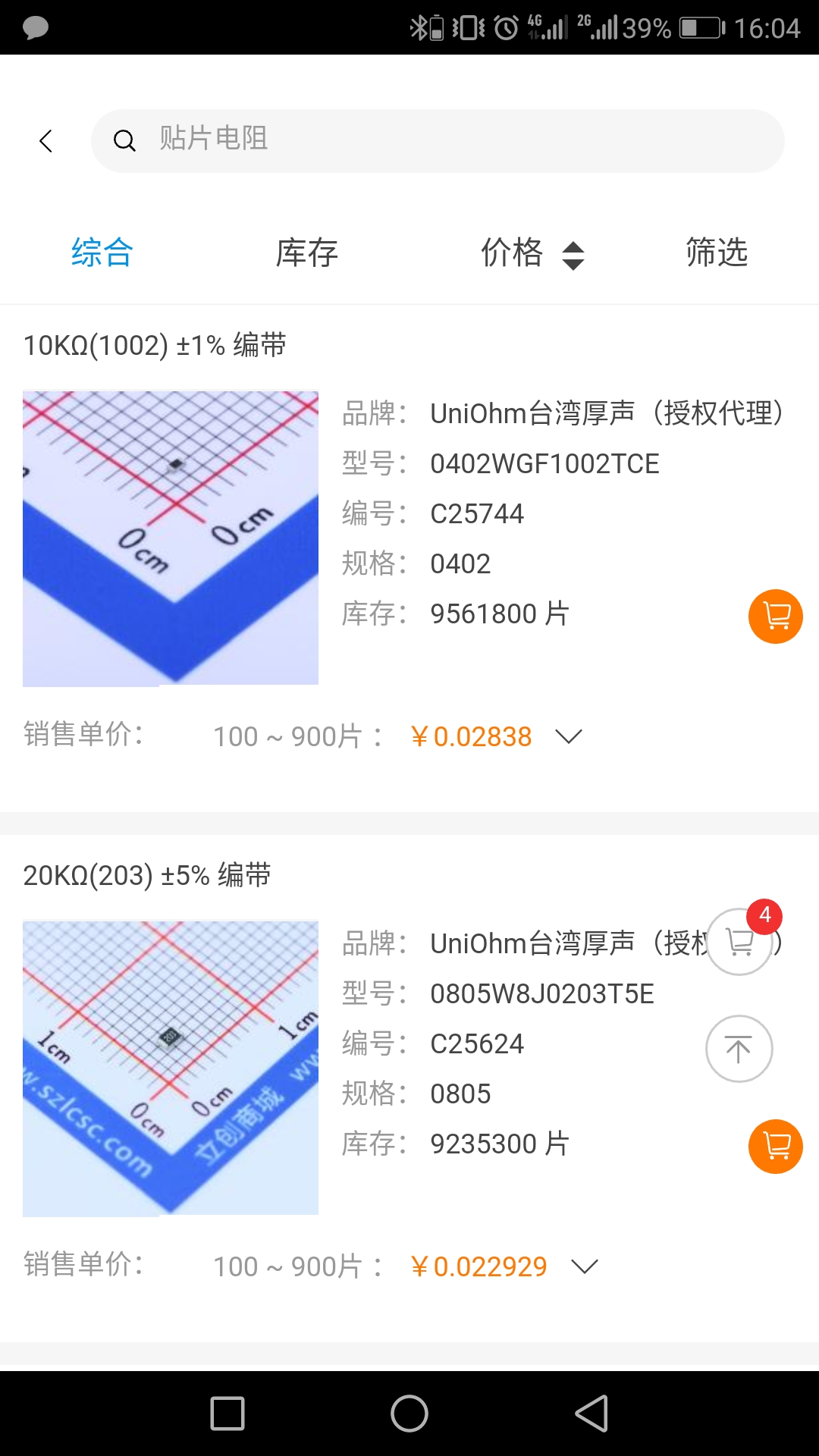Add 0402WGF1002TCE resistor to cart via orange cart icon
This screenshot has height=1456, width=819.
click(x=775, y=617)
